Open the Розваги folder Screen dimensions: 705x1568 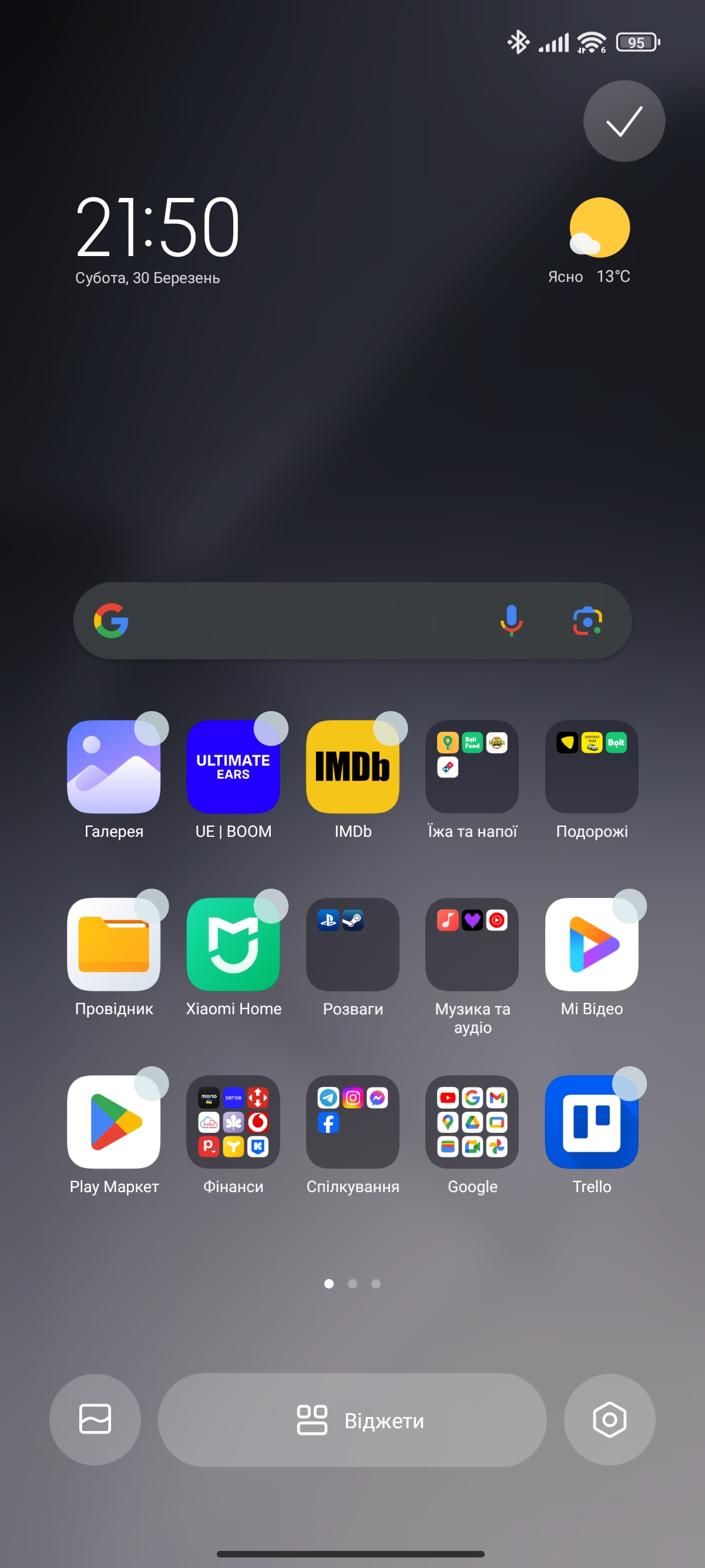352,944
